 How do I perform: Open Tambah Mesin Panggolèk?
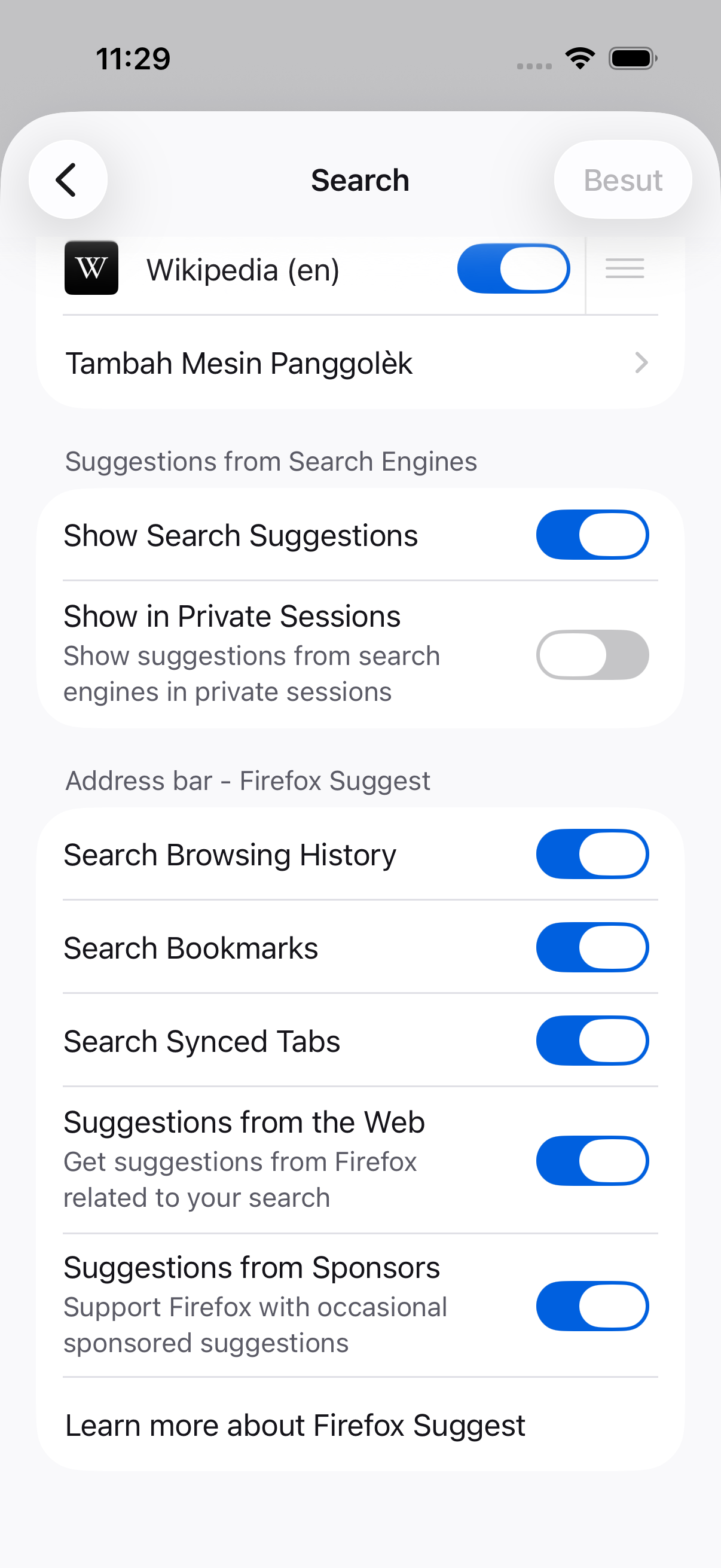click(360, 363)
